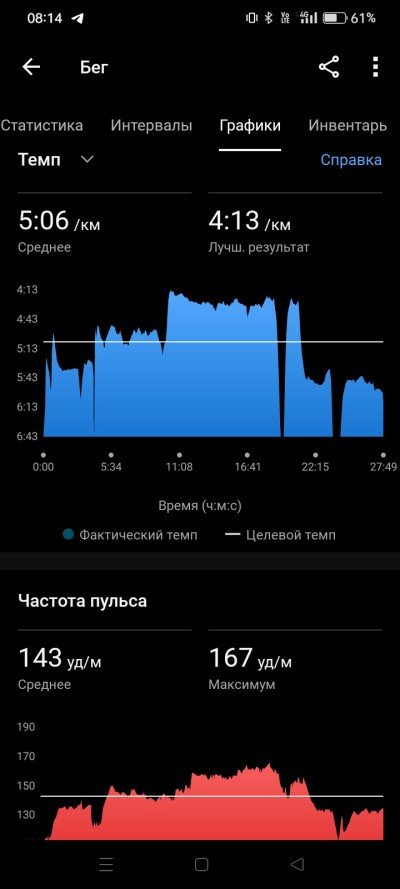Select the Графики tab
Screen dimensions: 400x889
pos(250,125)
